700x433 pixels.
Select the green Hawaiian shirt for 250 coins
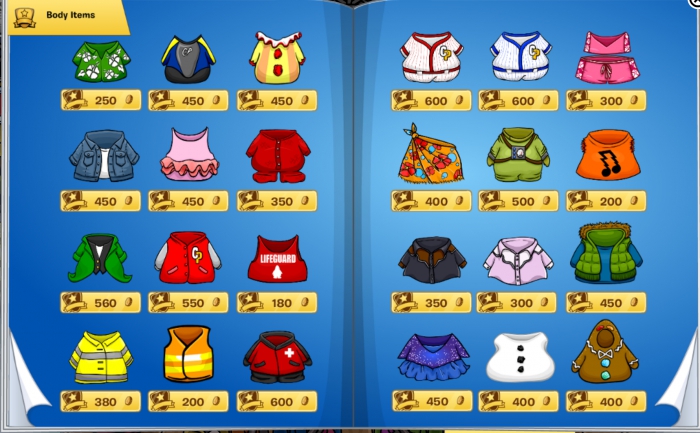[100, 62]
